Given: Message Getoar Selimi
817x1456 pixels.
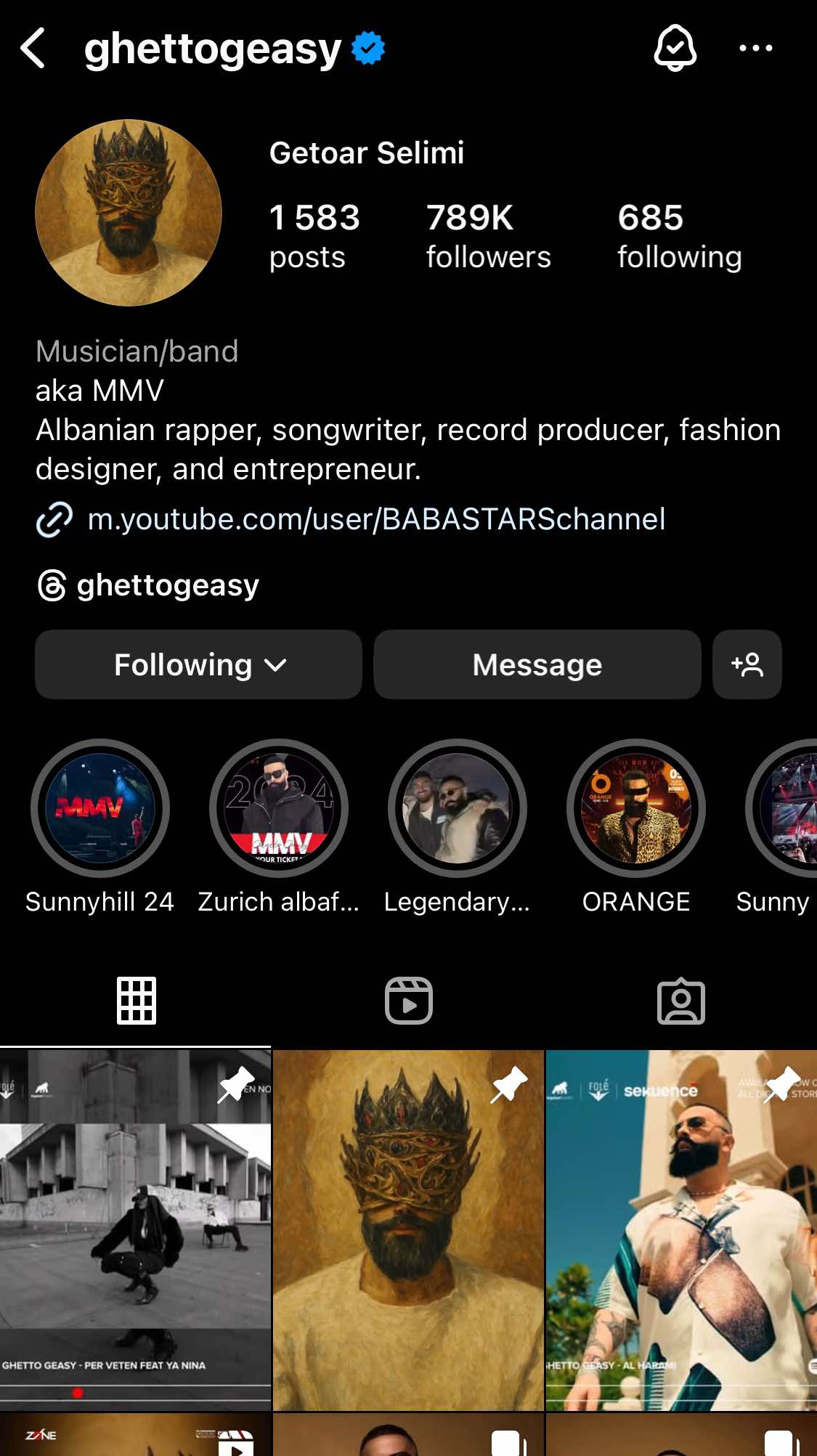Looking at the screenshot, I should 537,665.
